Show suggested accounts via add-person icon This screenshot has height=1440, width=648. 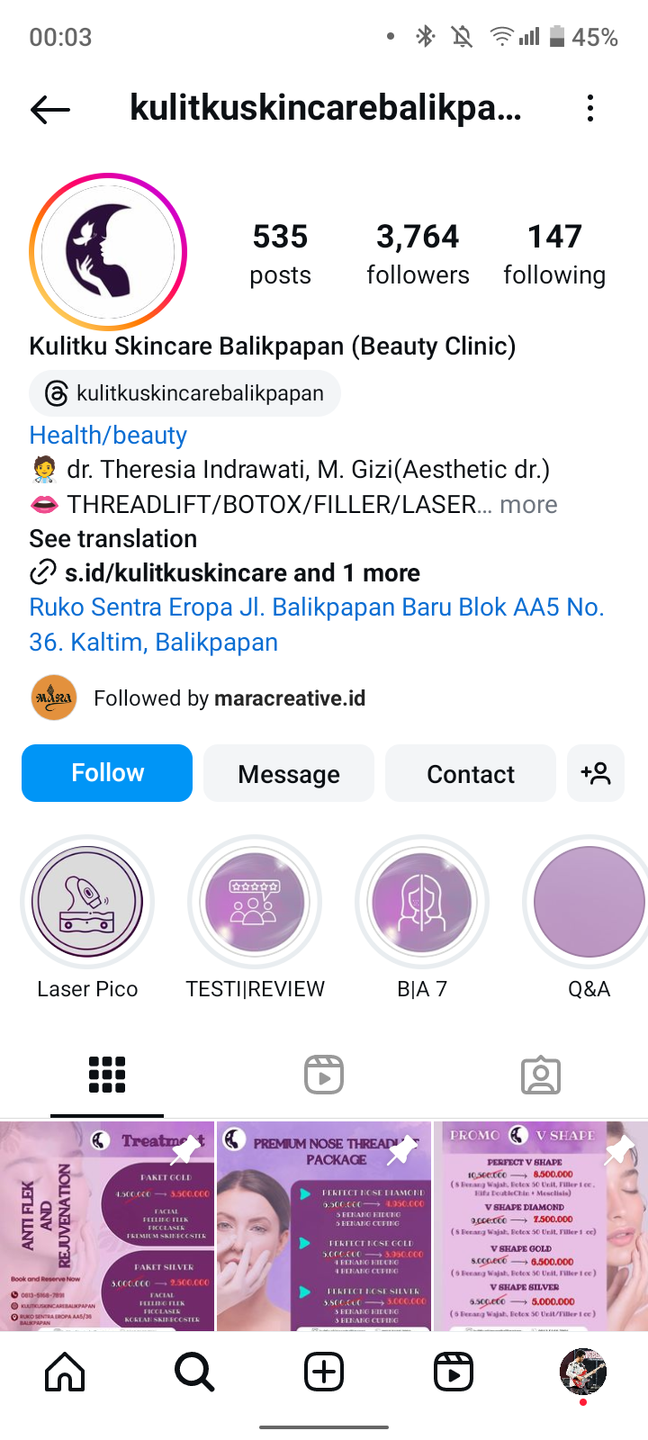click(x=596, y=773)
